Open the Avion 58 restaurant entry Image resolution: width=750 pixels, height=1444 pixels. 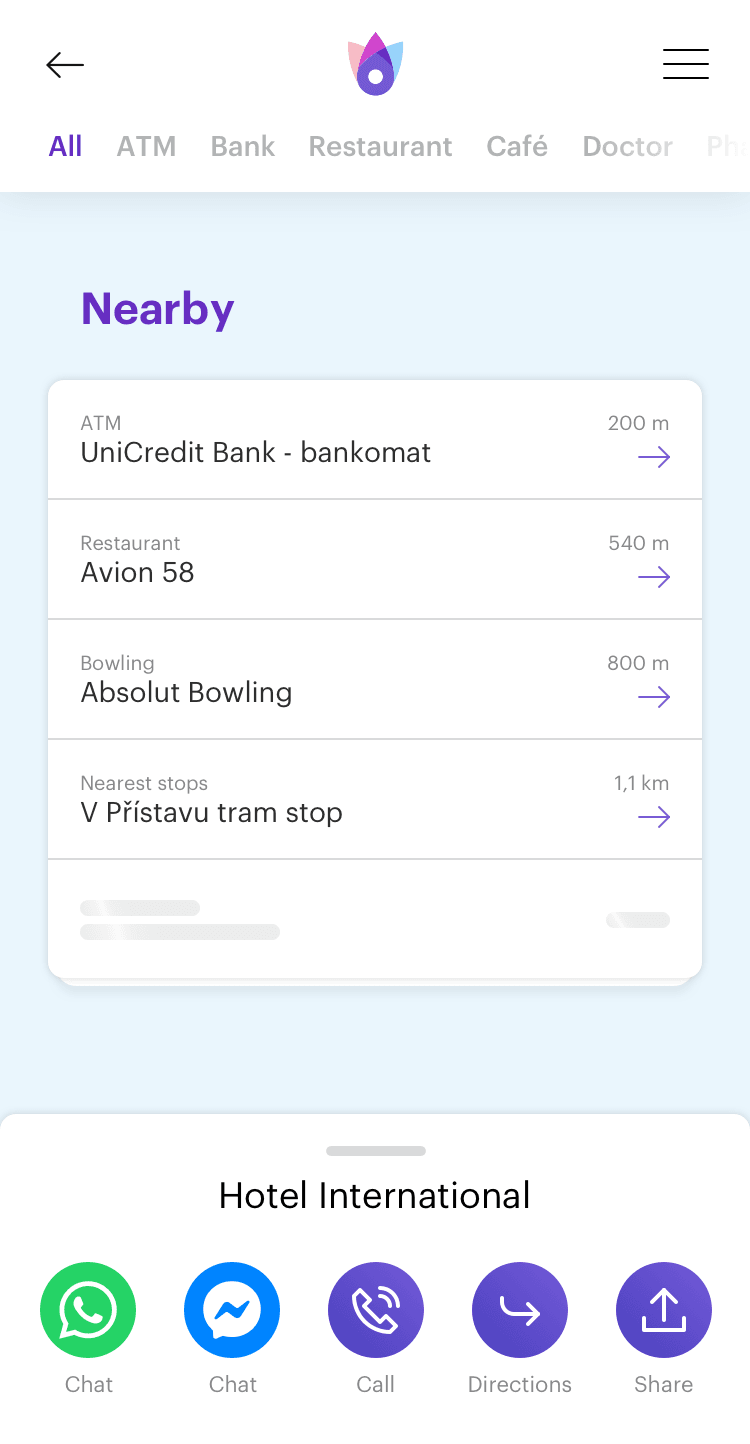click(x=375, y=560)
